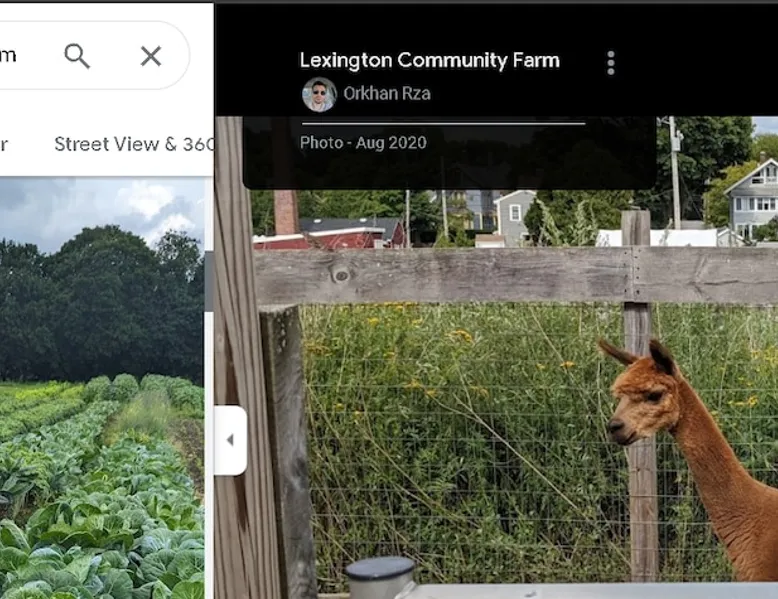778x599 pixels.
Task: Collapse the side panel with the arrow
Action: pyautogui.click(x=230, y=440)
